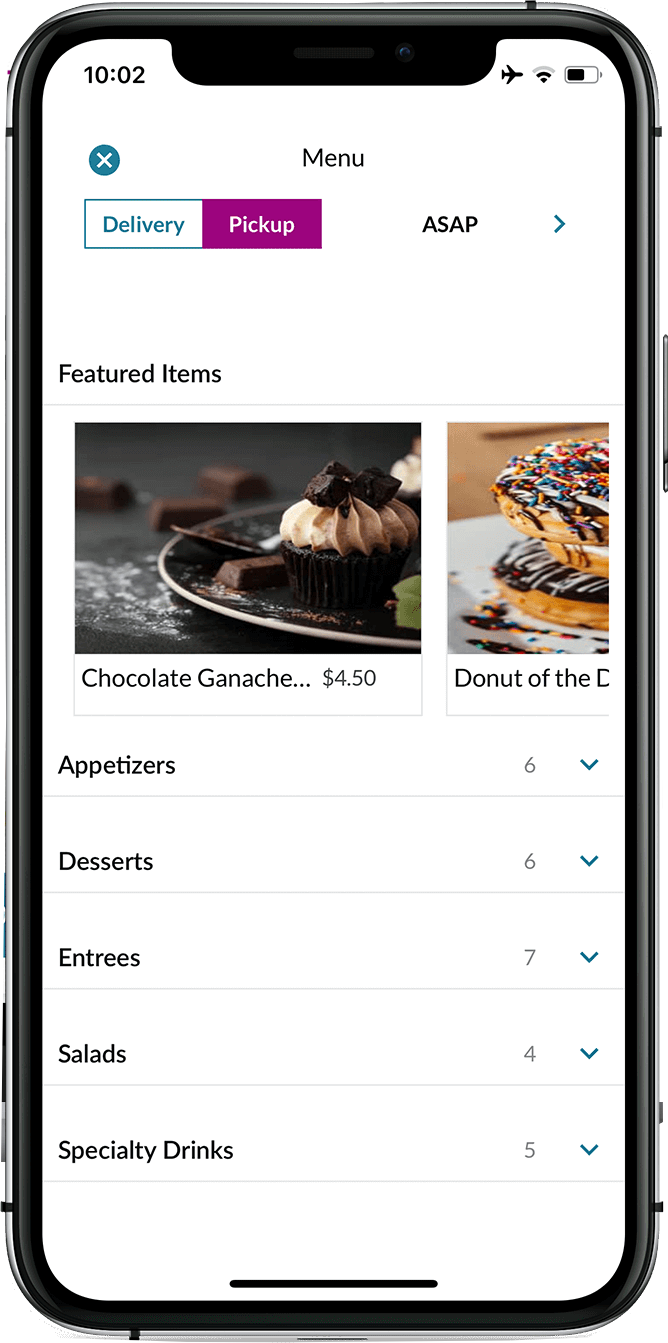Open the Chocolate Ganache featured item
Image resolution: width=668 pixels, height=1343 pixels.
[248, 568]
